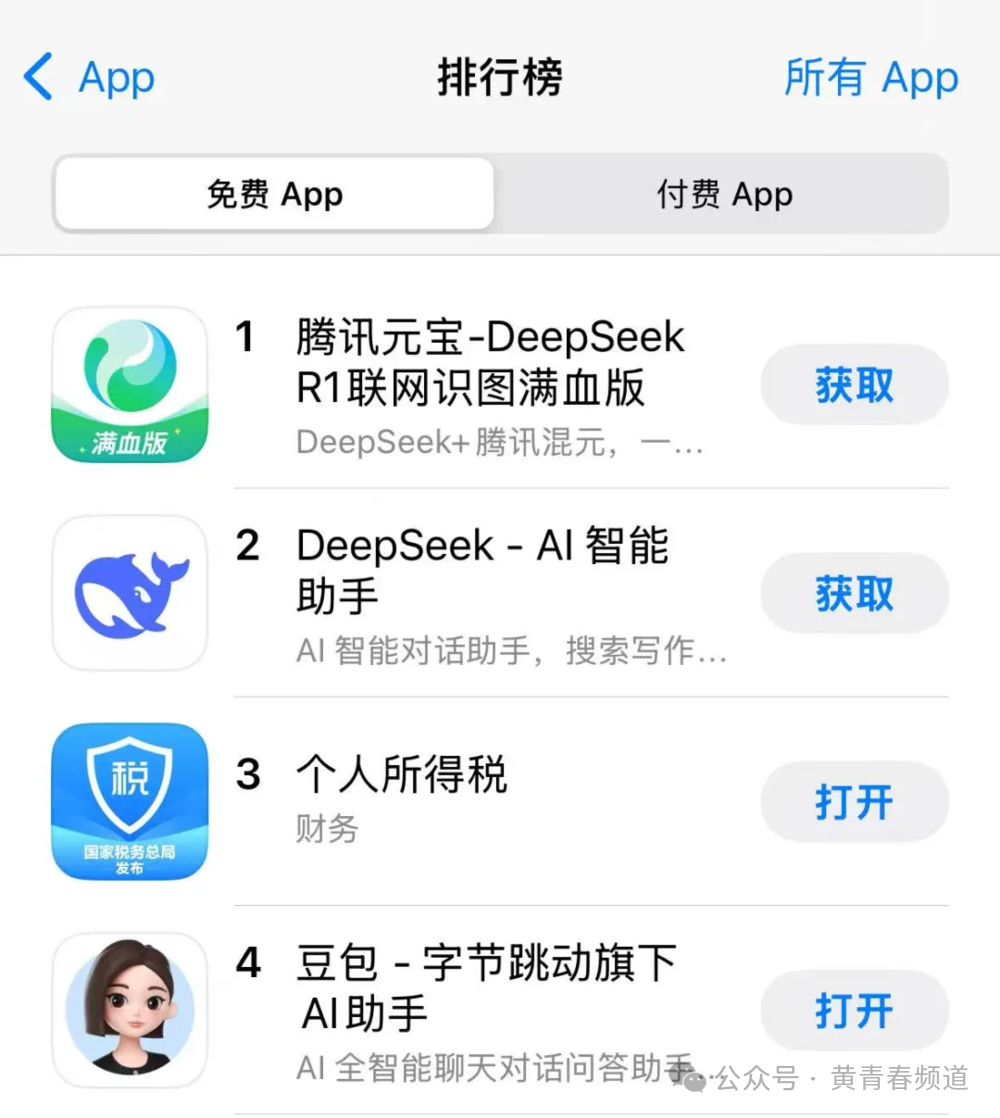Tap 获取 to download 腾讯元宝

click(854, 383)
